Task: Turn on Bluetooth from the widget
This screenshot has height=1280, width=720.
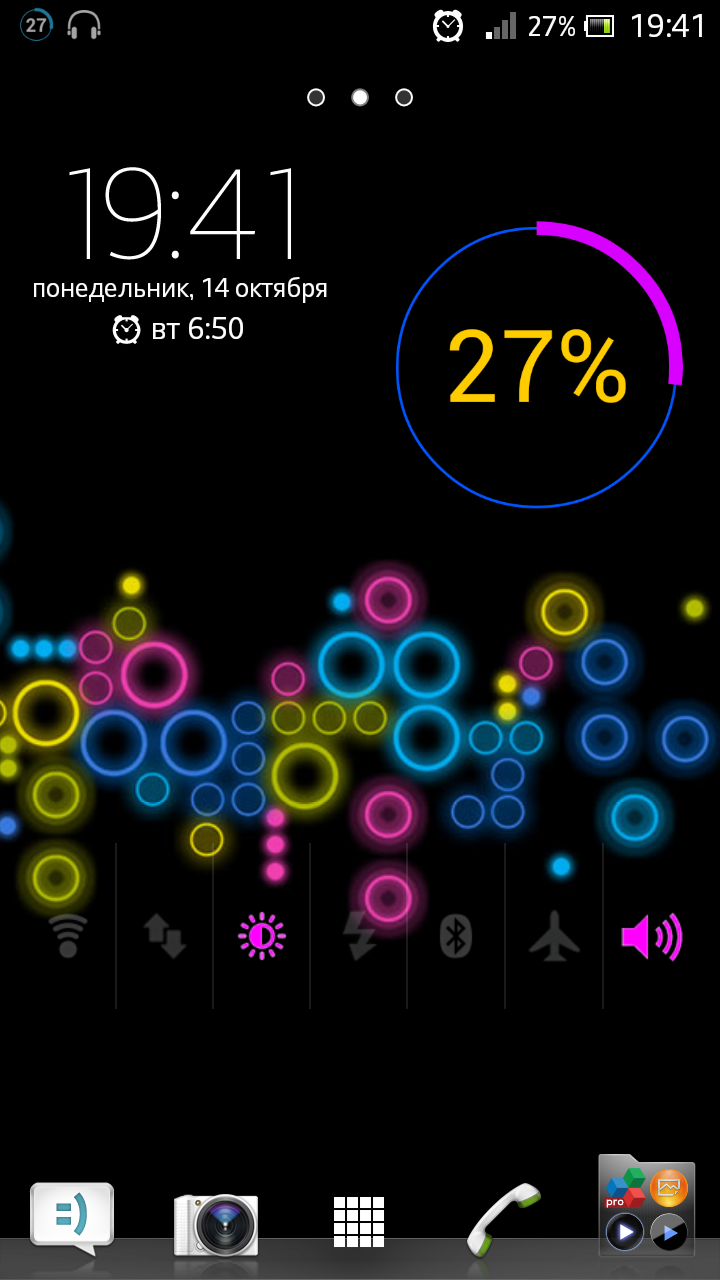Action: coord(456,936)
